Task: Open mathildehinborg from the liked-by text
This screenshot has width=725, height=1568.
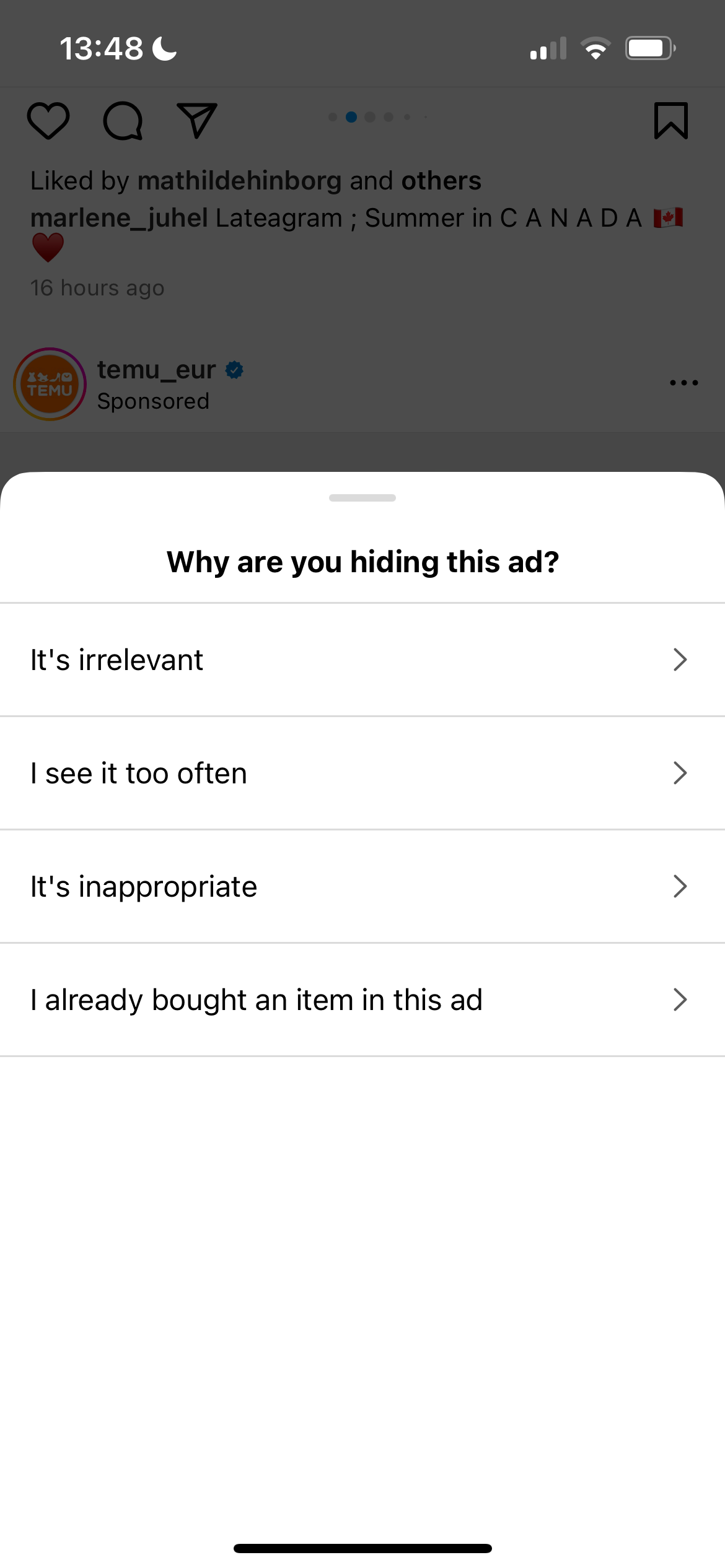Action: [239, 180]
